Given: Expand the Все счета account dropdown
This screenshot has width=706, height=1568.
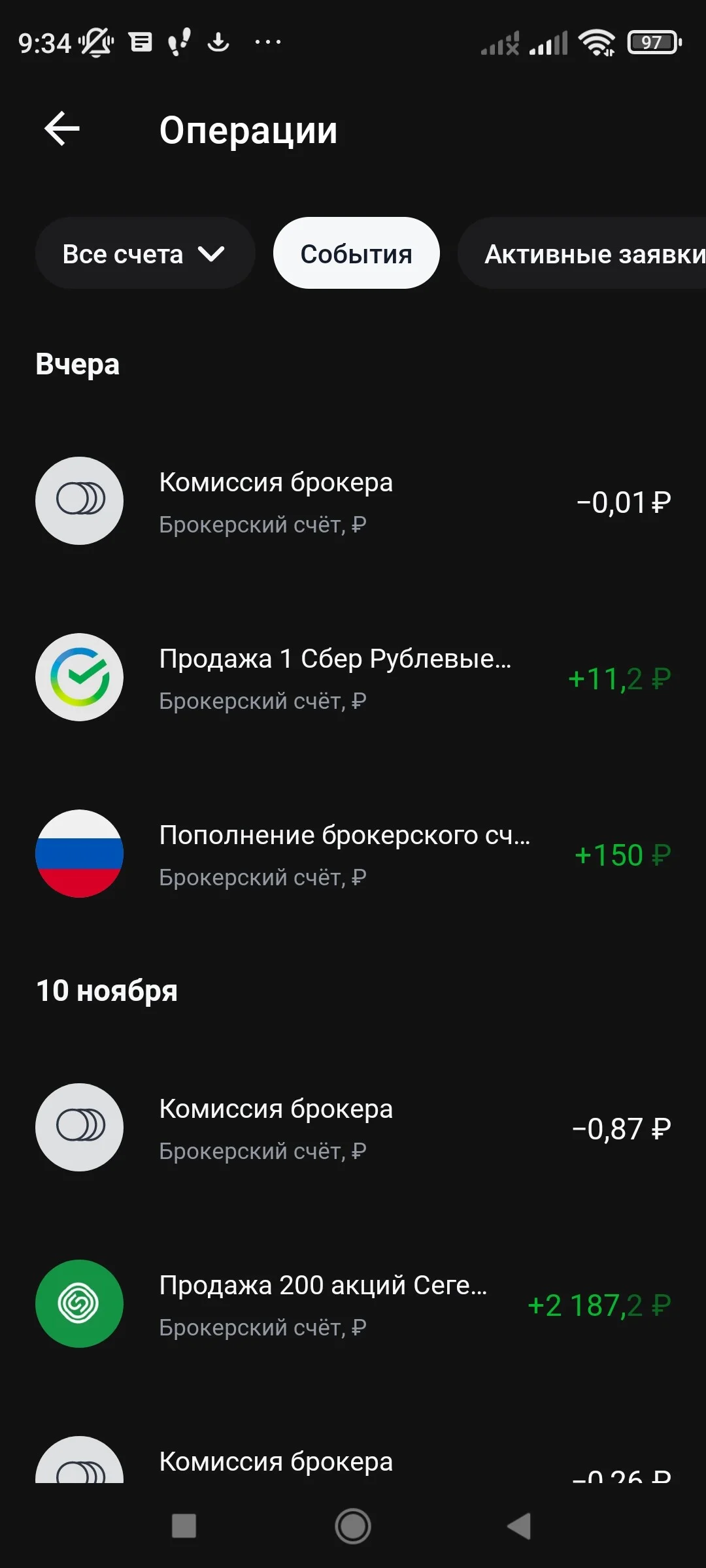Looking at the screenshot, I should (144, 253).
